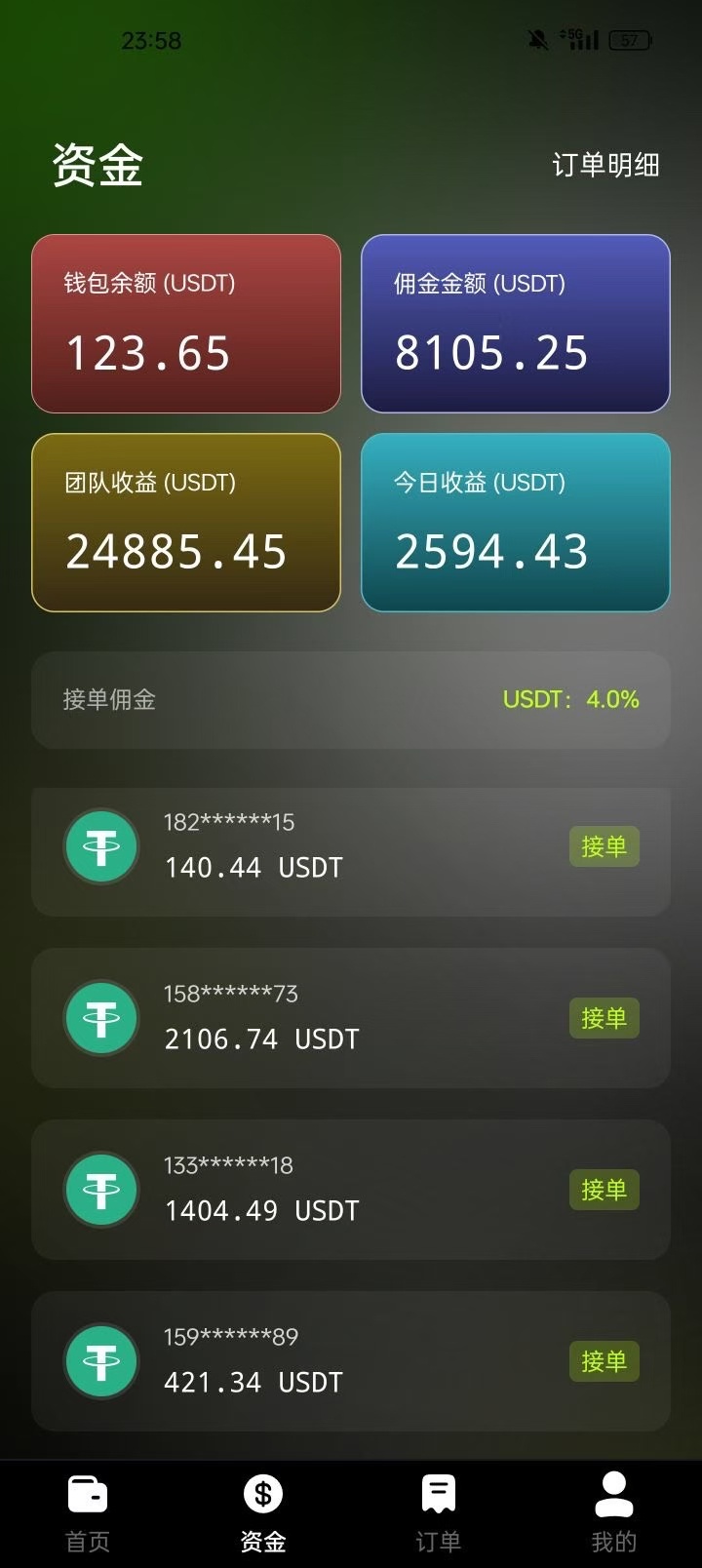Screen dimensions: 702x1568
Task: Accept the 2106.74 USDT order via 接单
Action: point(604,1018)
